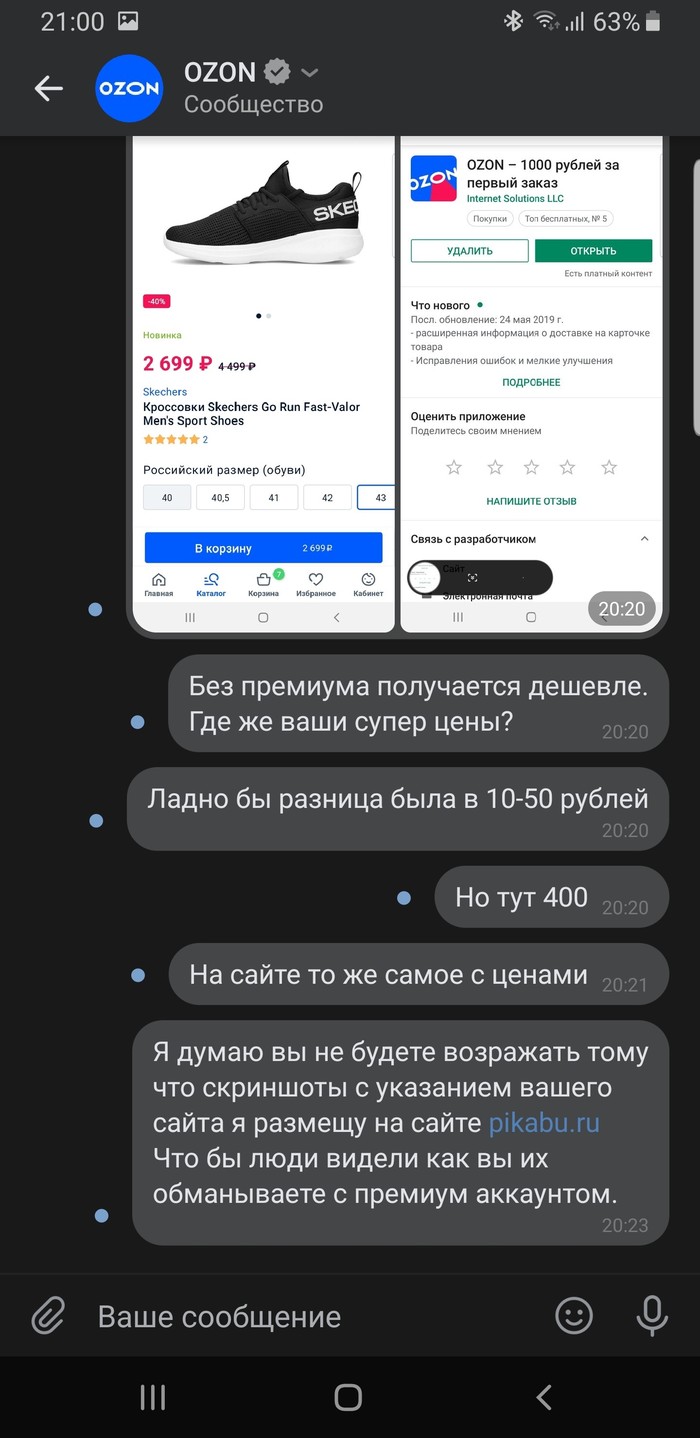Go back from the OZON chat

point(48,88)
